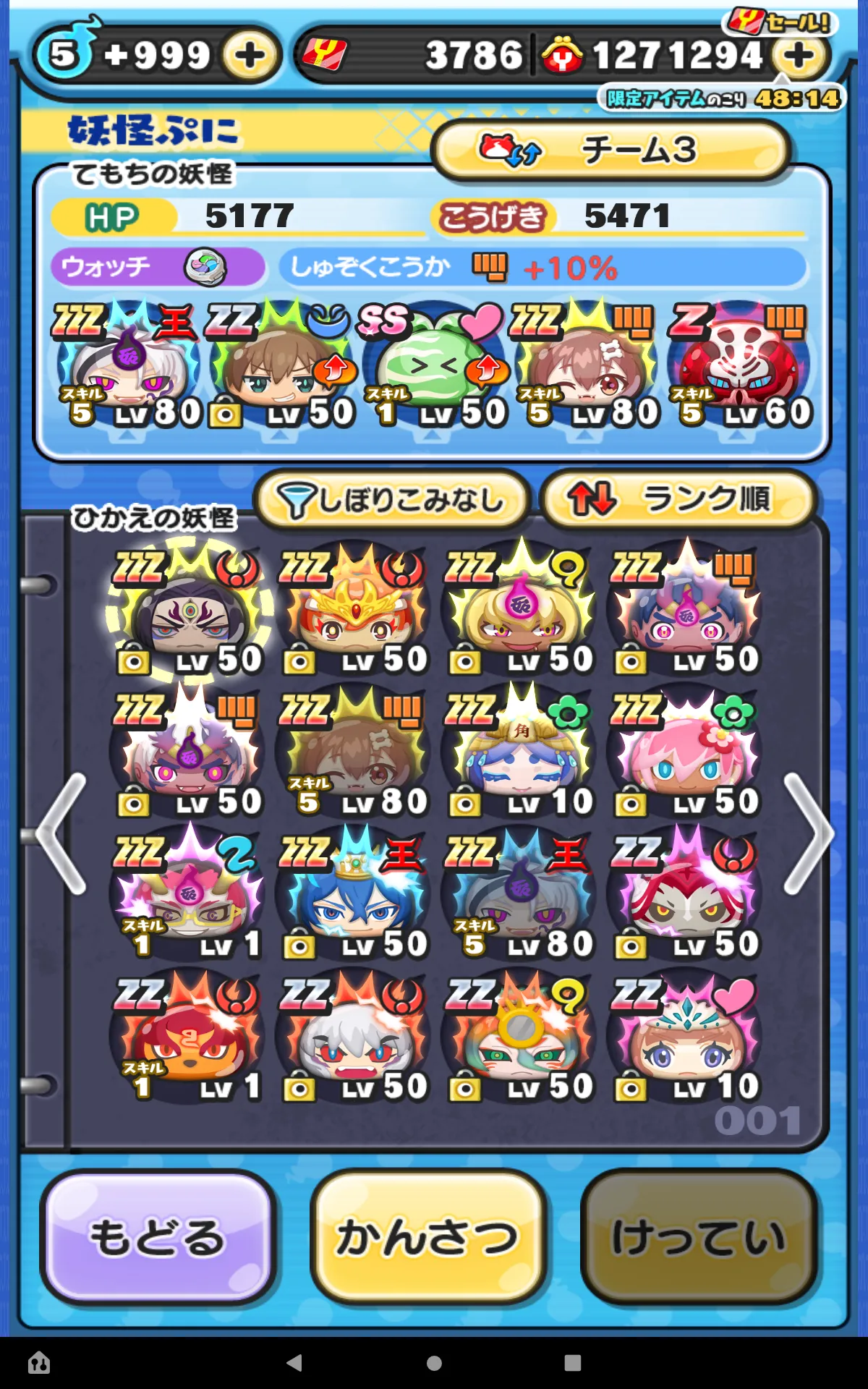Open the セール sale badge
This screenshot has height=1389, width=868.
pos(780,22)
